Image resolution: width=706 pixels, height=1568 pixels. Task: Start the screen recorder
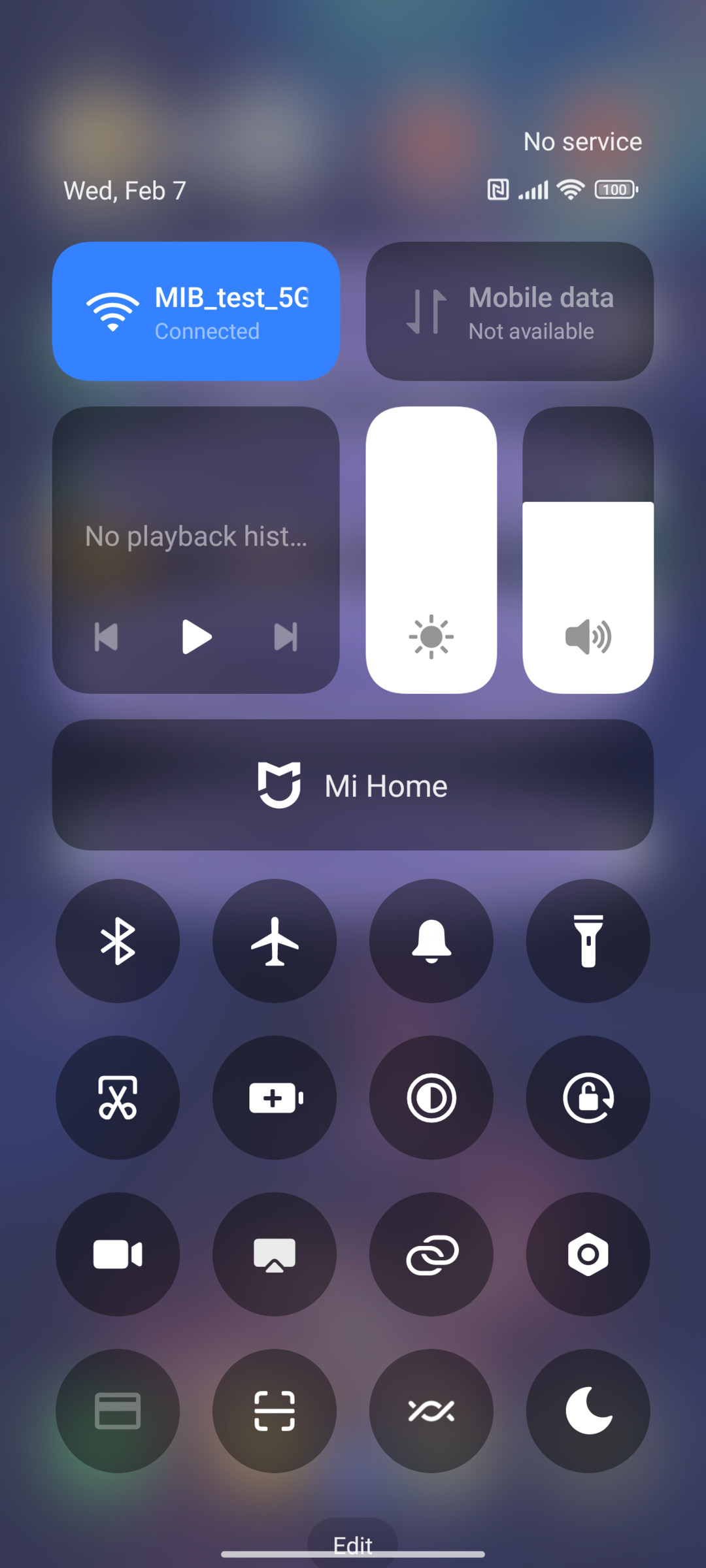(x=118, y=1254)
